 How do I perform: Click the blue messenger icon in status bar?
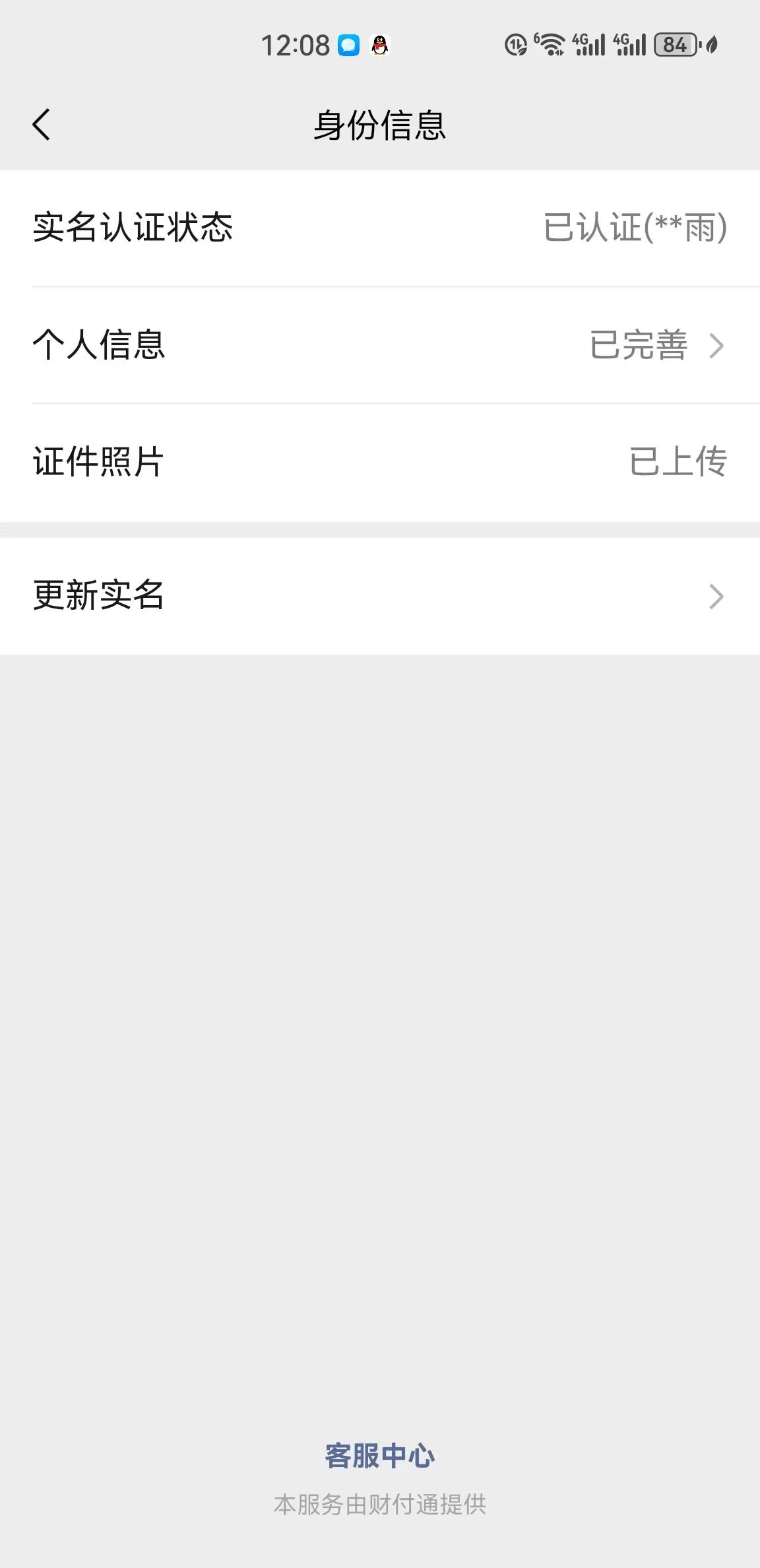349,45
